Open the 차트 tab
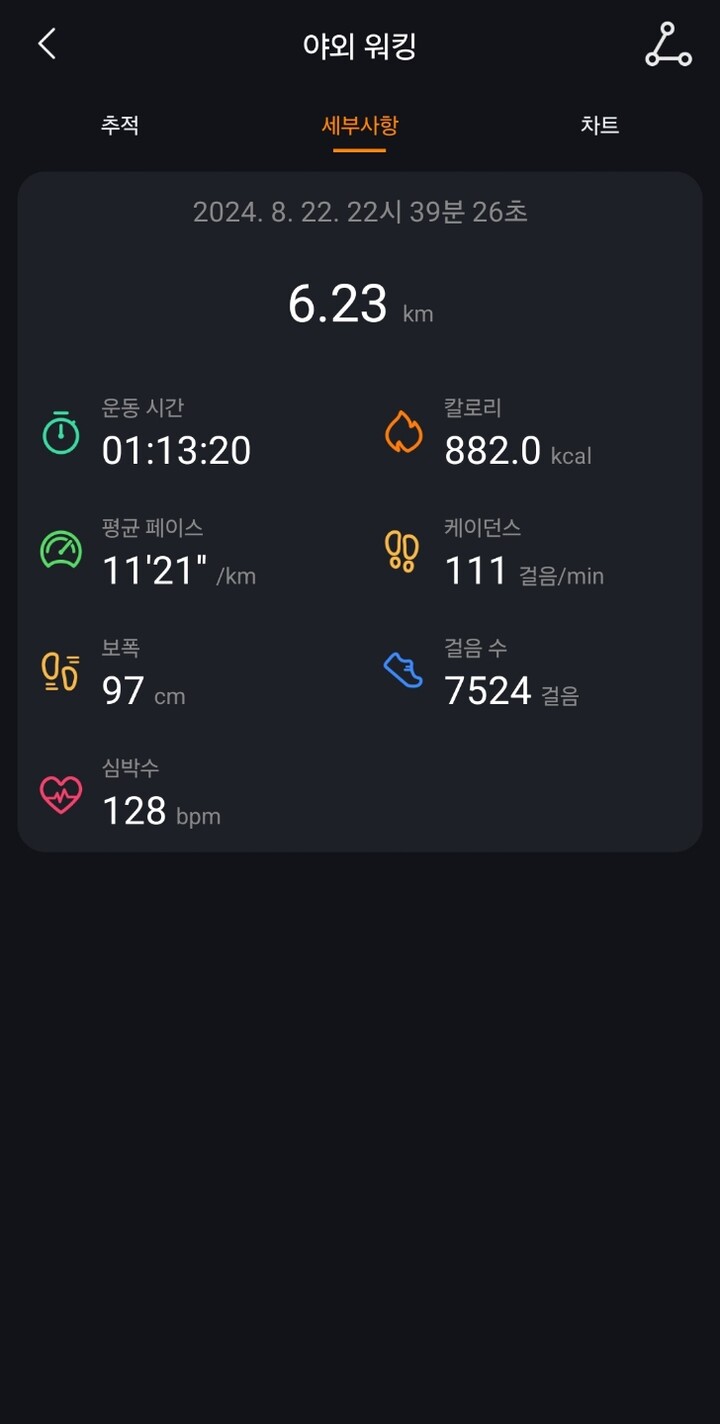Screen dimensions: 720x1424 [600, 126]
